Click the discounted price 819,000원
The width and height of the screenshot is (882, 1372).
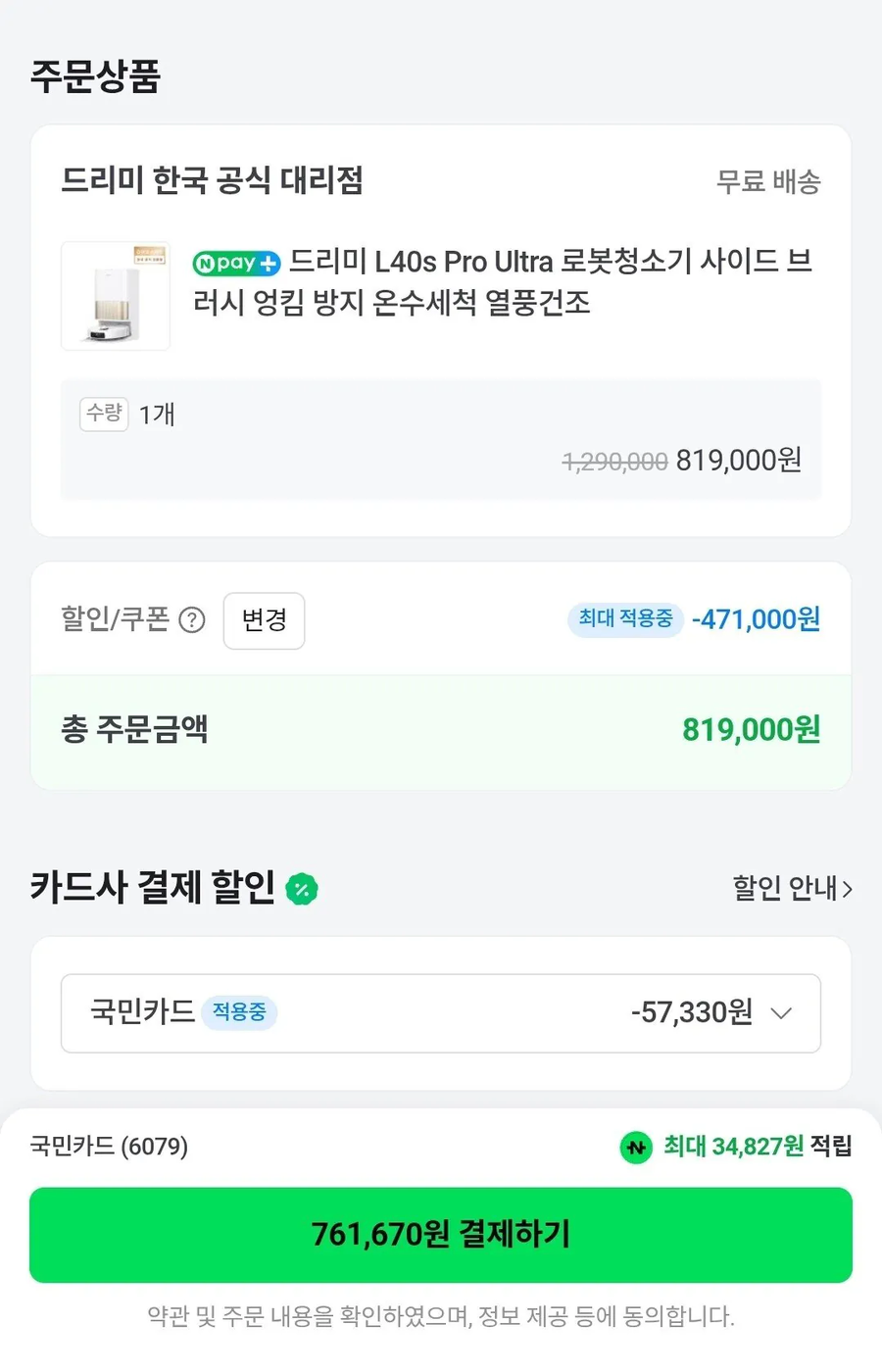[x=738, y=460]
